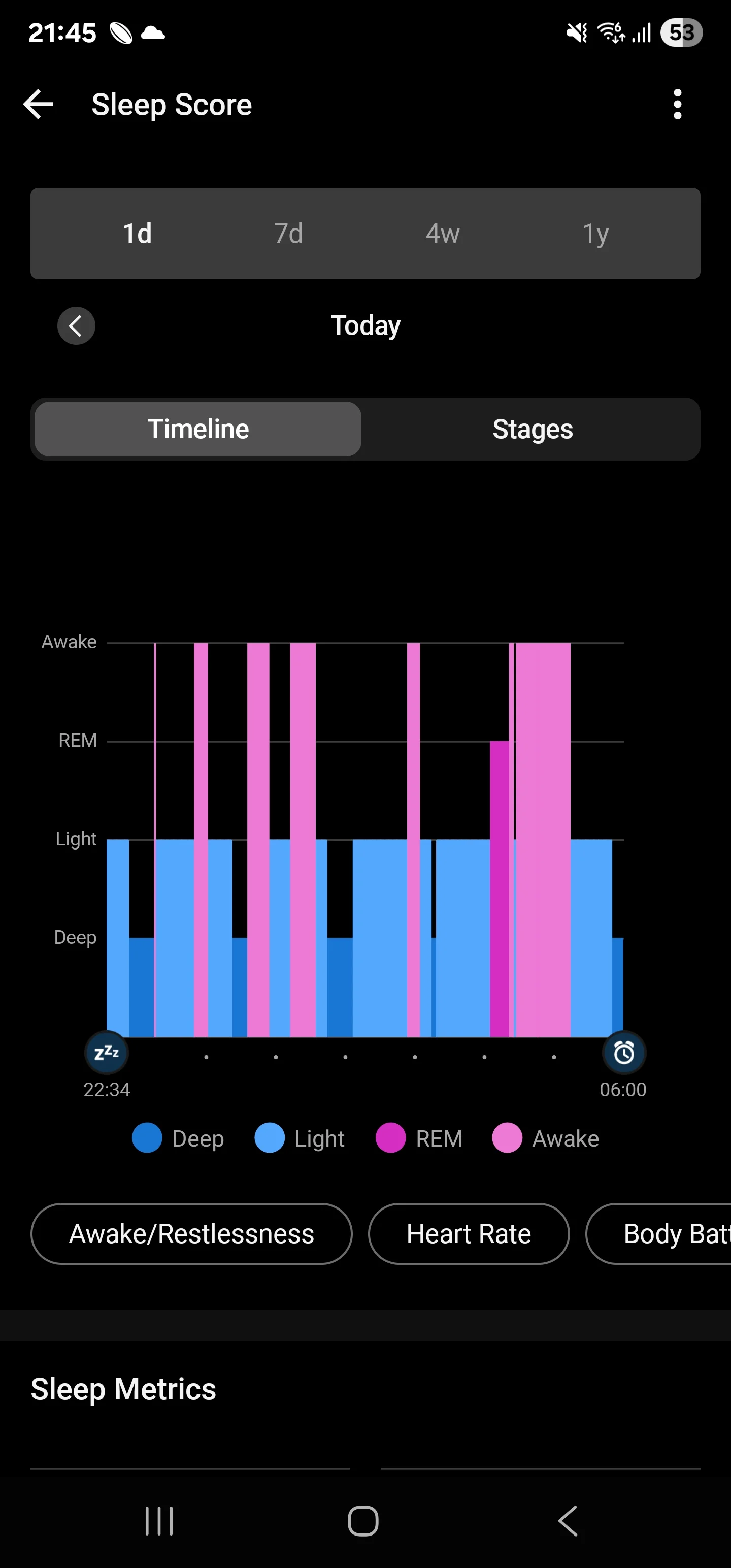Image resolution: width=731 pixels, height=1568 pixels.
Task: Open the three-dot overflow menu
Action: [x=677, y=104]
